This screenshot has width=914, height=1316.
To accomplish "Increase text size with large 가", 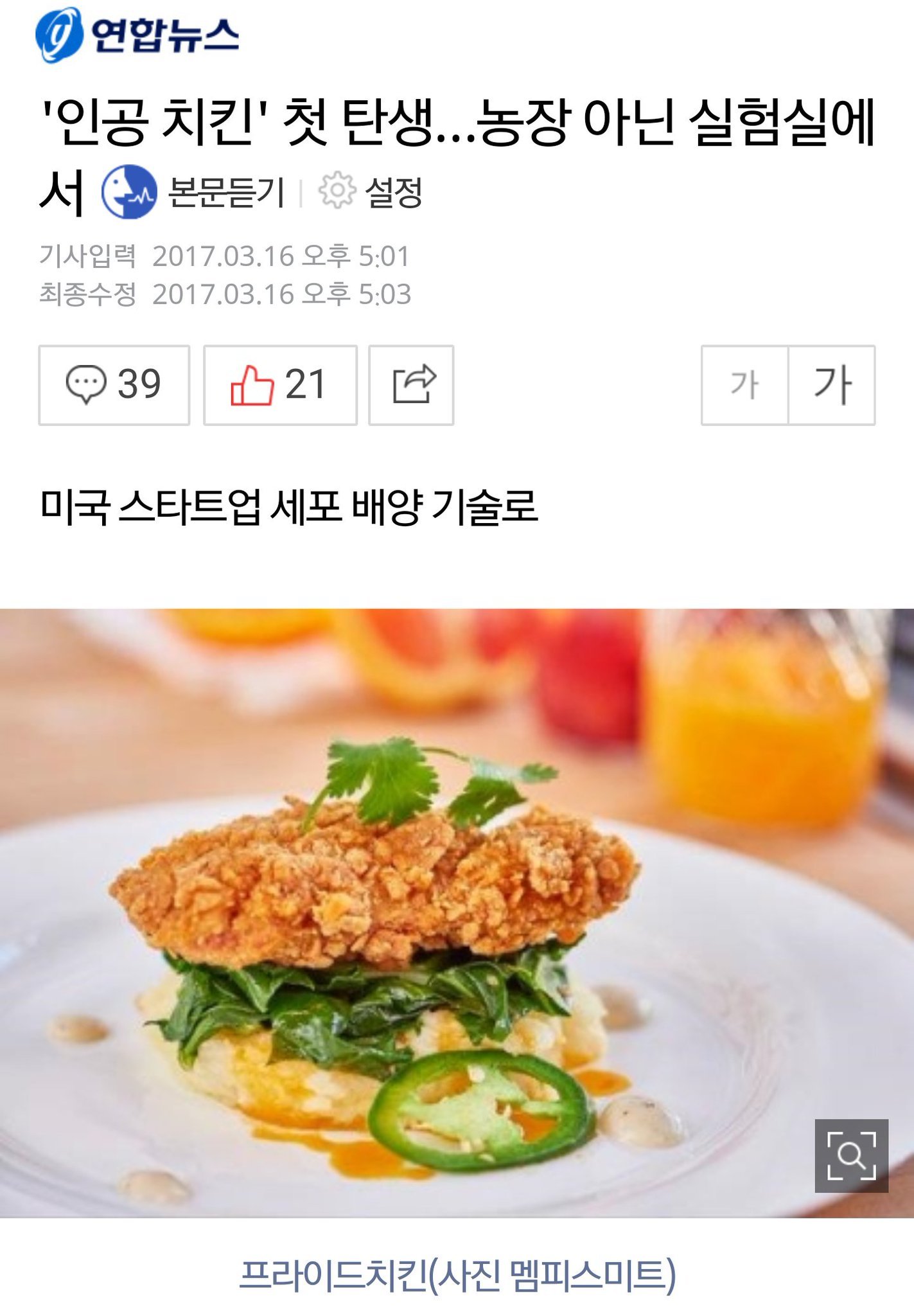I will pos(832,385).
